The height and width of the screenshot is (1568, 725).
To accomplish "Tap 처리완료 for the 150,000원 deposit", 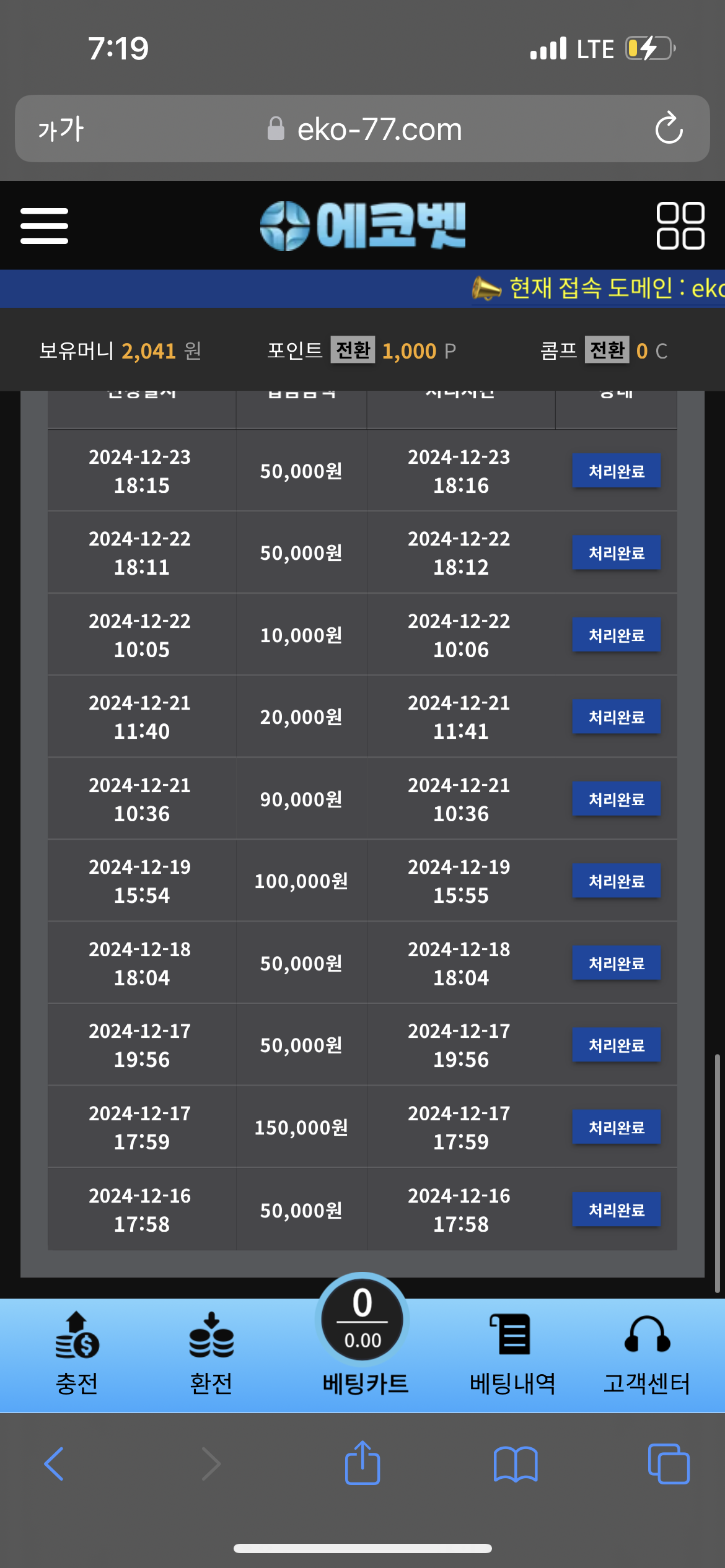I will [x=617, y=1127].
